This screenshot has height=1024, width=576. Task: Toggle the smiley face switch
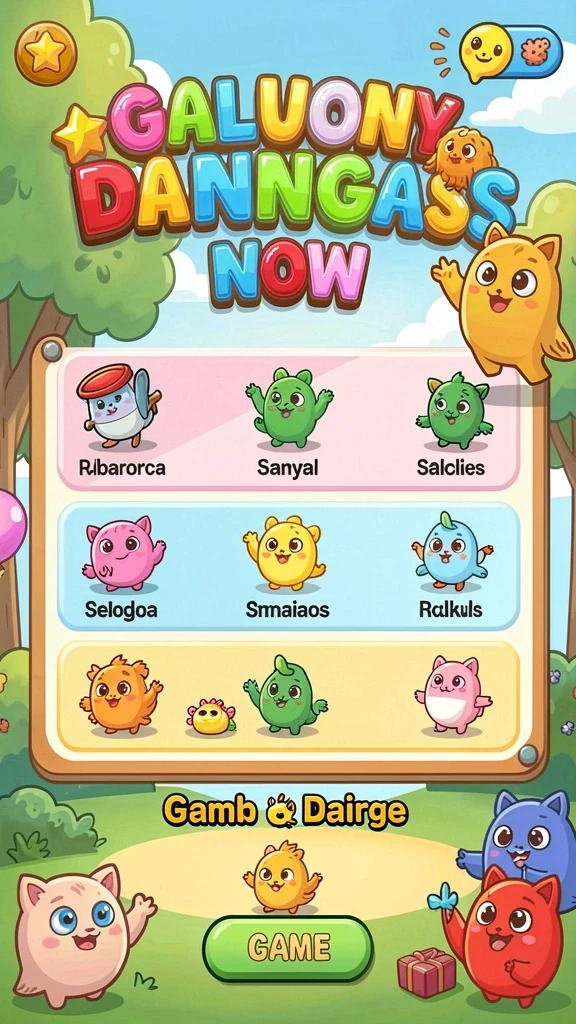(x=511, y=52)
